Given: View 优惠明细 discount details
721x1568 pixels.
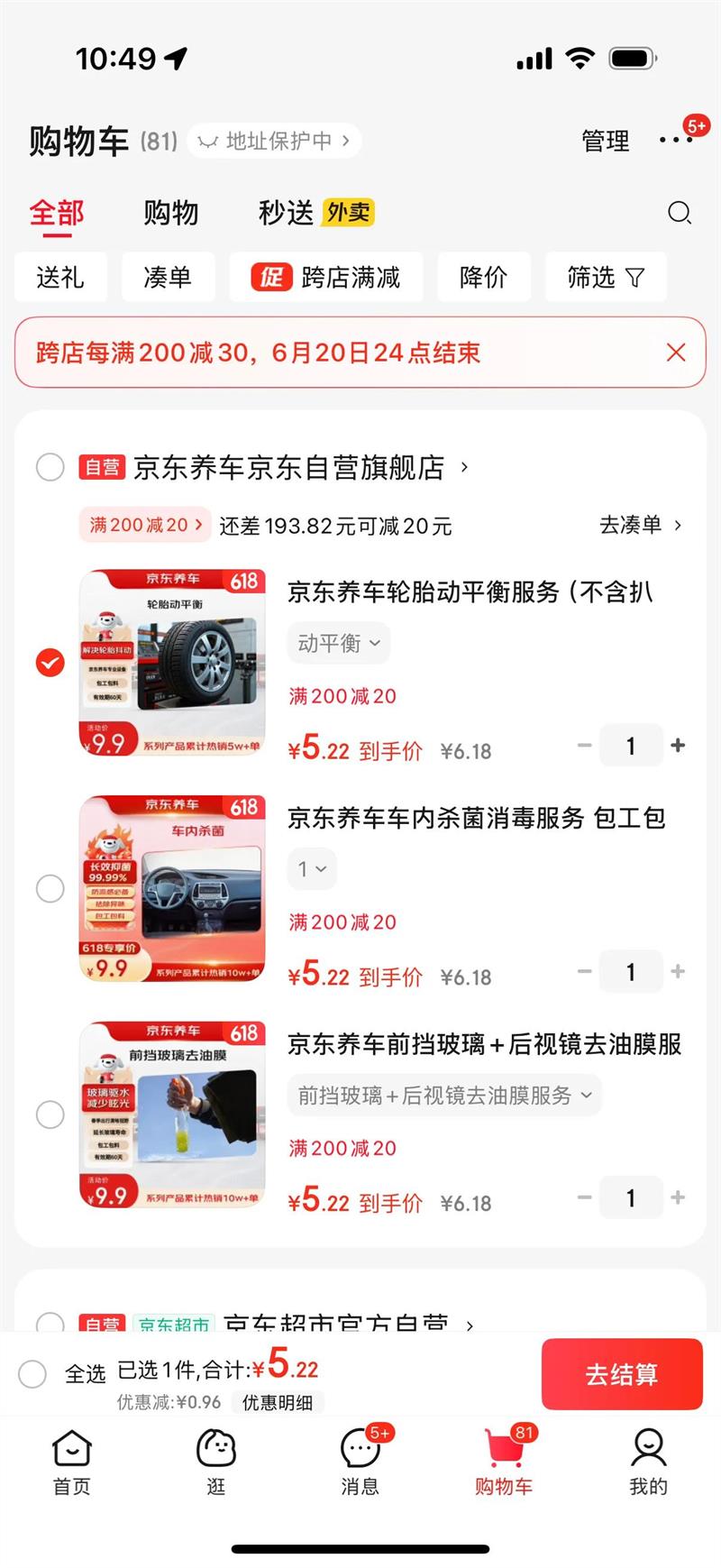Looking at the screenshot, I should point(278,1402).
